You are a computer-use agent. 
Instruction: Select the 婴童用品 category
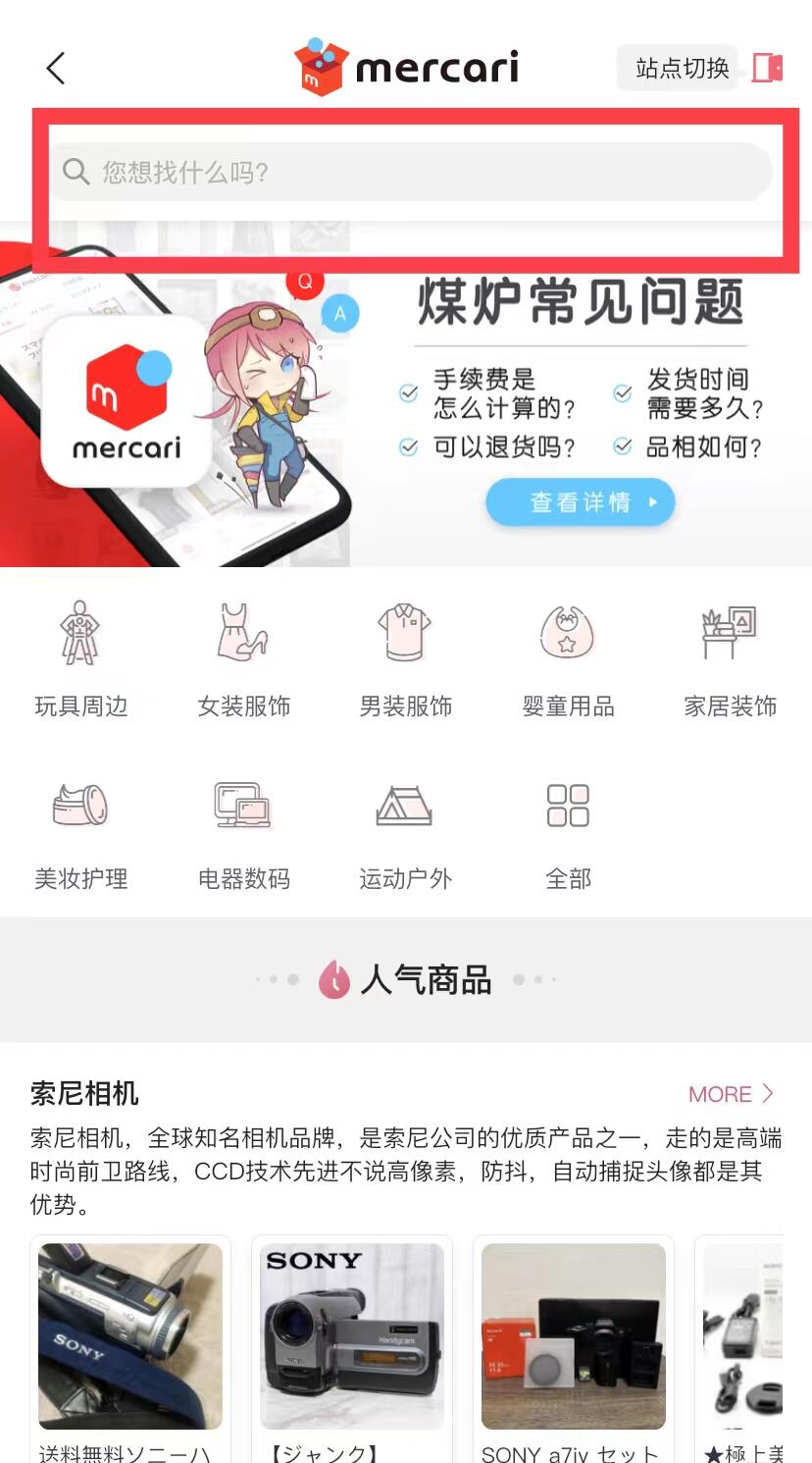pos(568,659)
